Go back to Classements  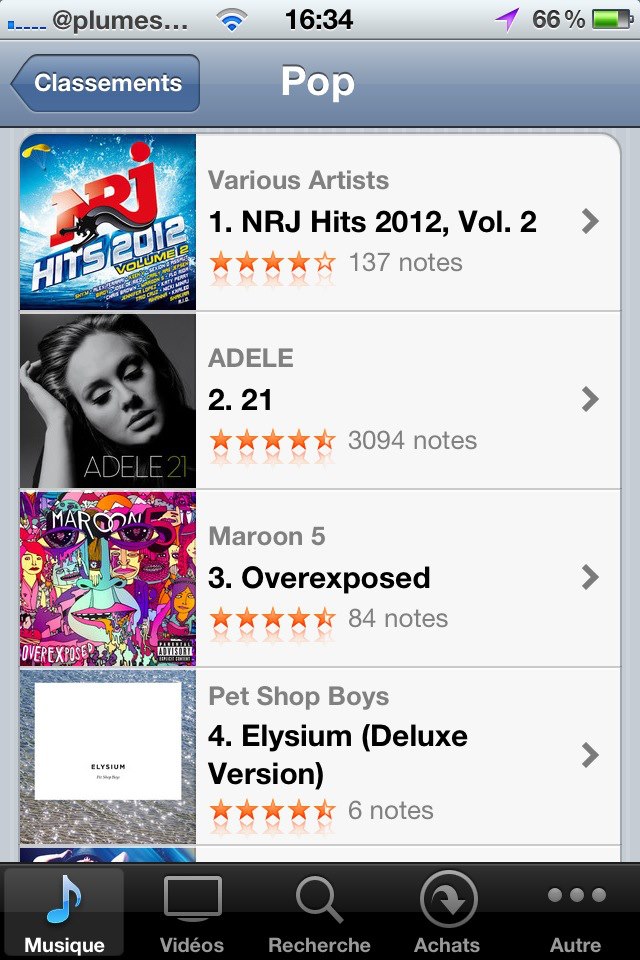(x=106, y=83)
